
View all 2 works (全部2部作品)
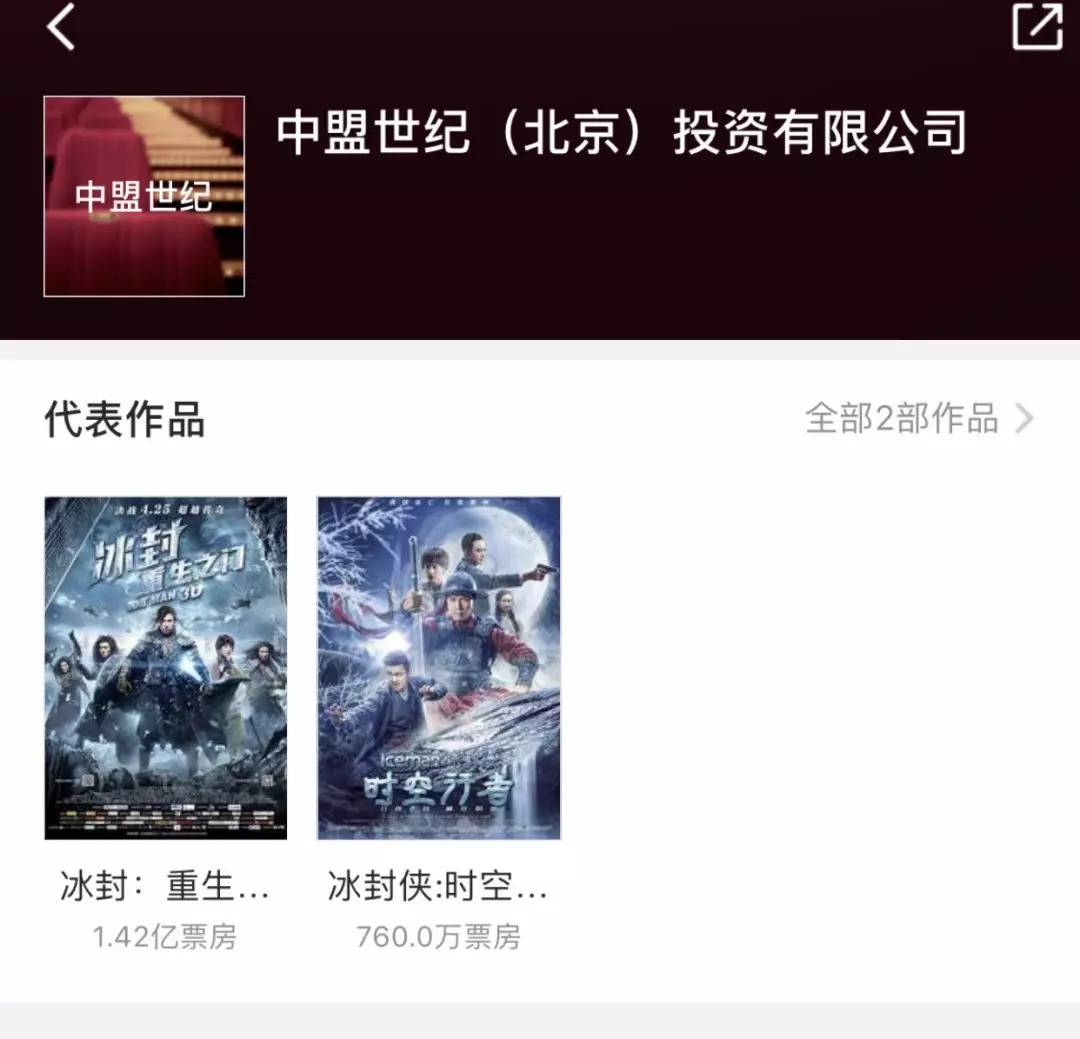pyautogui.click(x=918, y=419)
